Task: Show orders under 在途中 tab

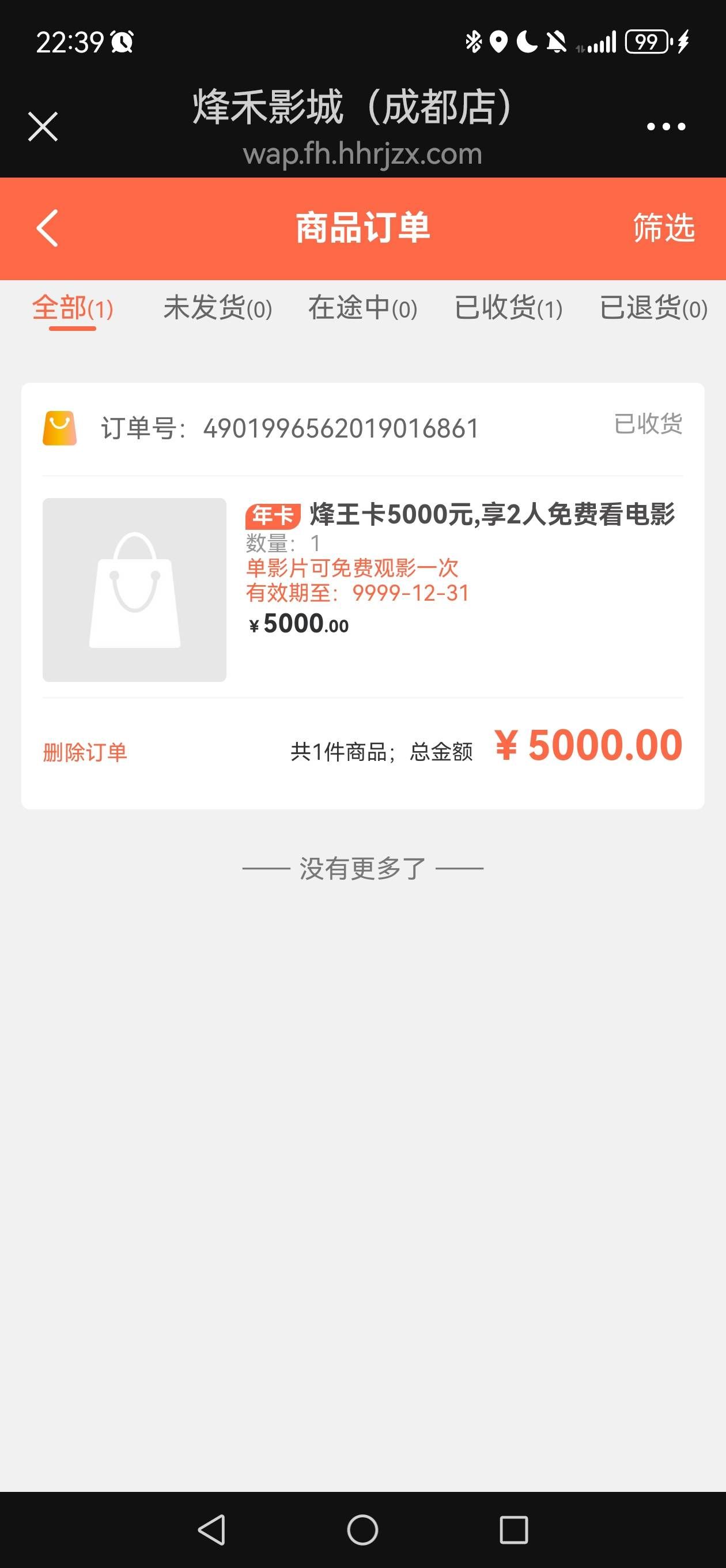Action: tap(362, 308)
